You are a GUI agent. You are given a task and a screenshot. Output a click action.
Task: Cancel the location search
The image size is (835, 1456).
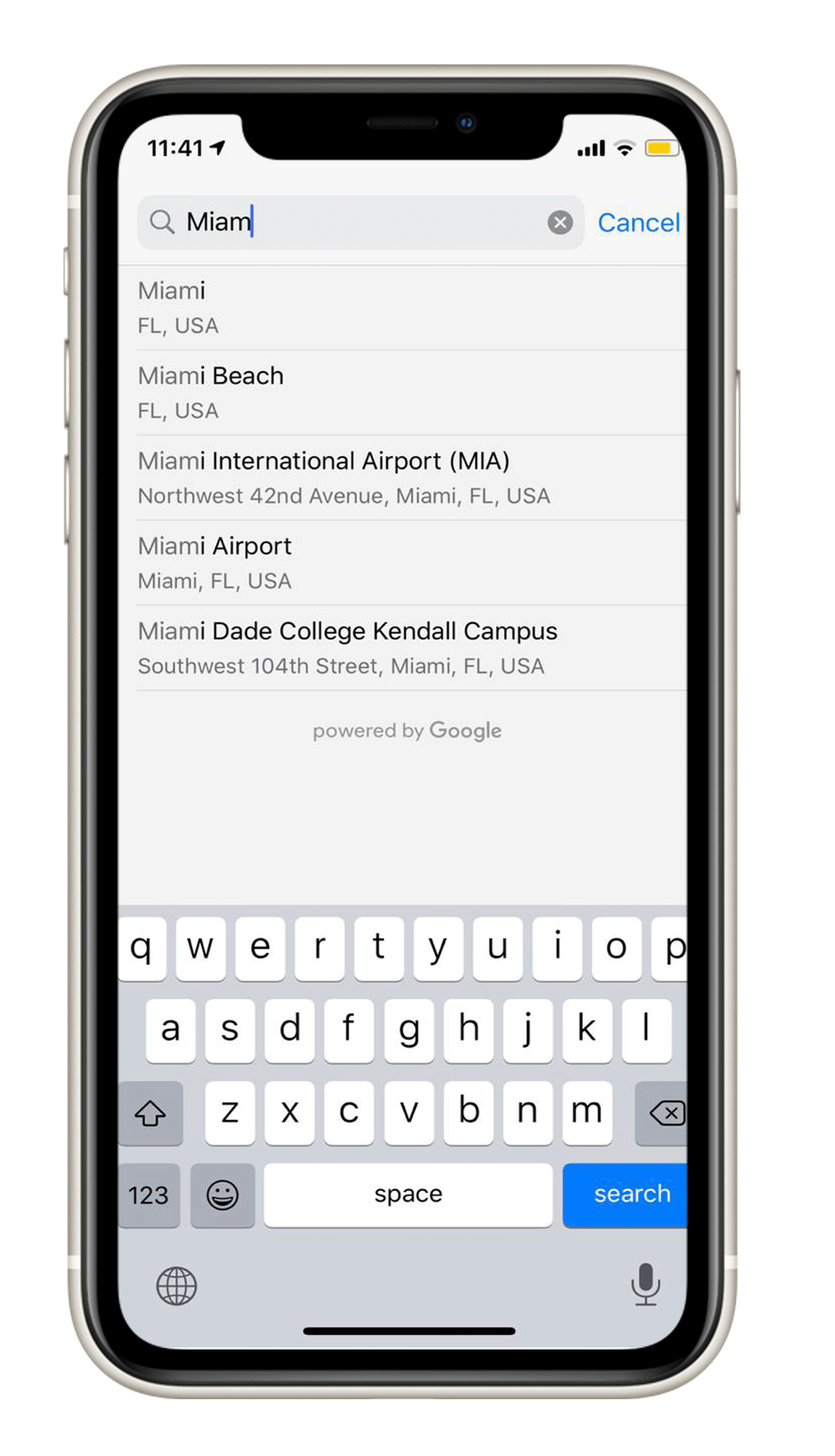[x=639, y=223]
